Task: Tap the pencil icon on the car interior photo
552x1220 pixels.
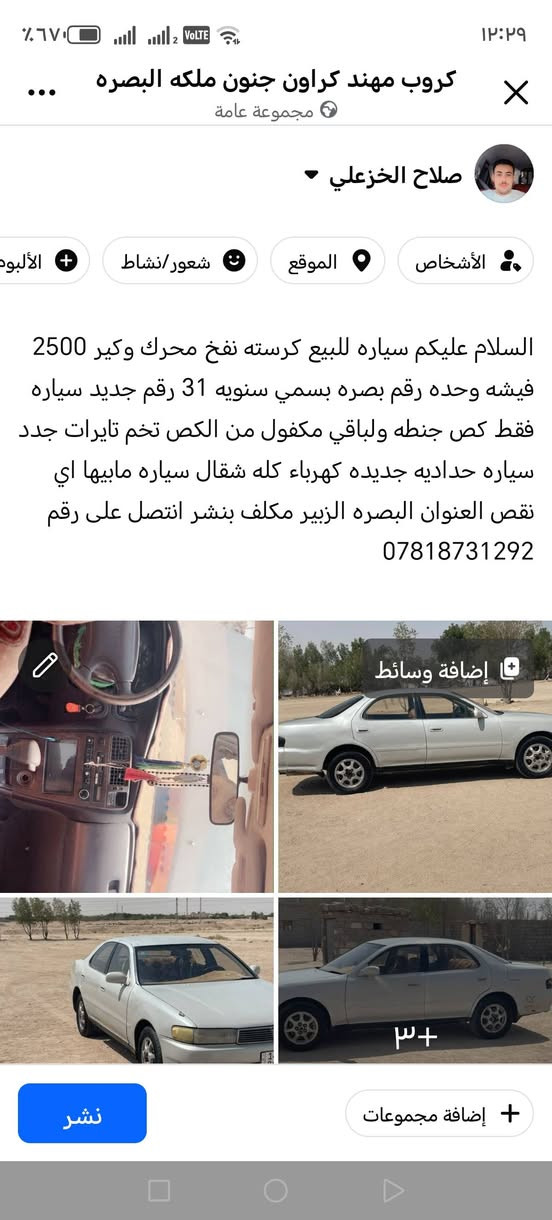Action: click(45, 665)
